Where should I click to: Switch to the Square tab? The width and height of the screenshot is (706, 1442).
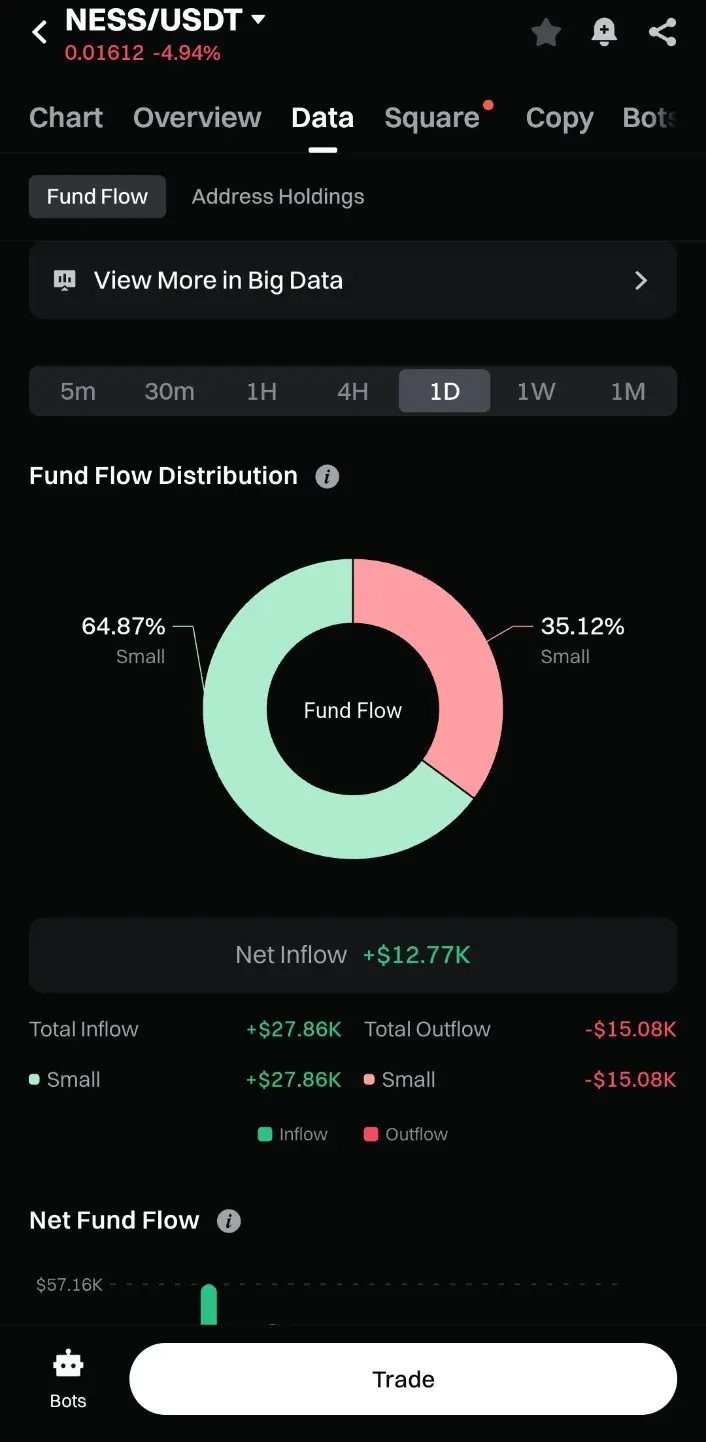coord(432,118)
